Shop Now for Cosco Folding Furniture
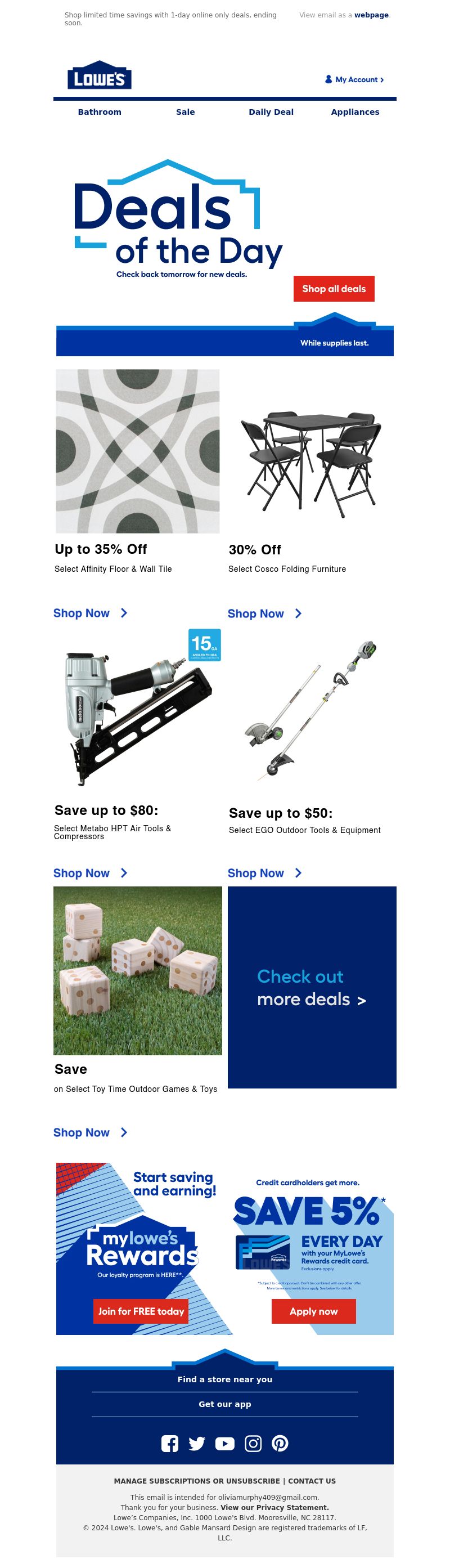450x1568 pixels. 264,613
